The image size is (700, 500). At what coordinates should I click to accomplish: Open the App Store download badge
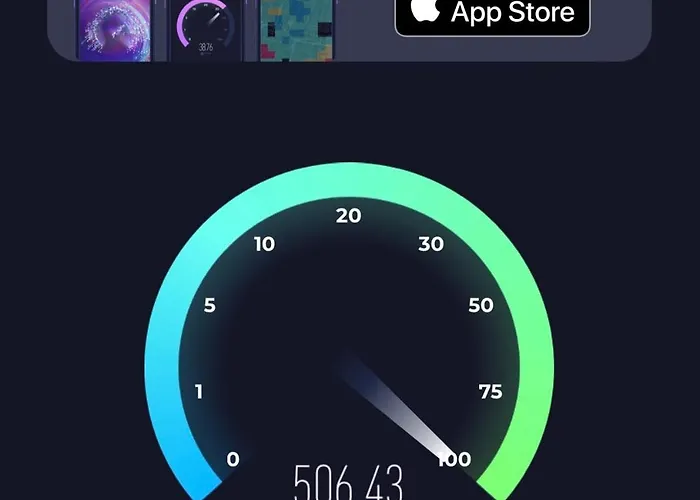point(492,15)
